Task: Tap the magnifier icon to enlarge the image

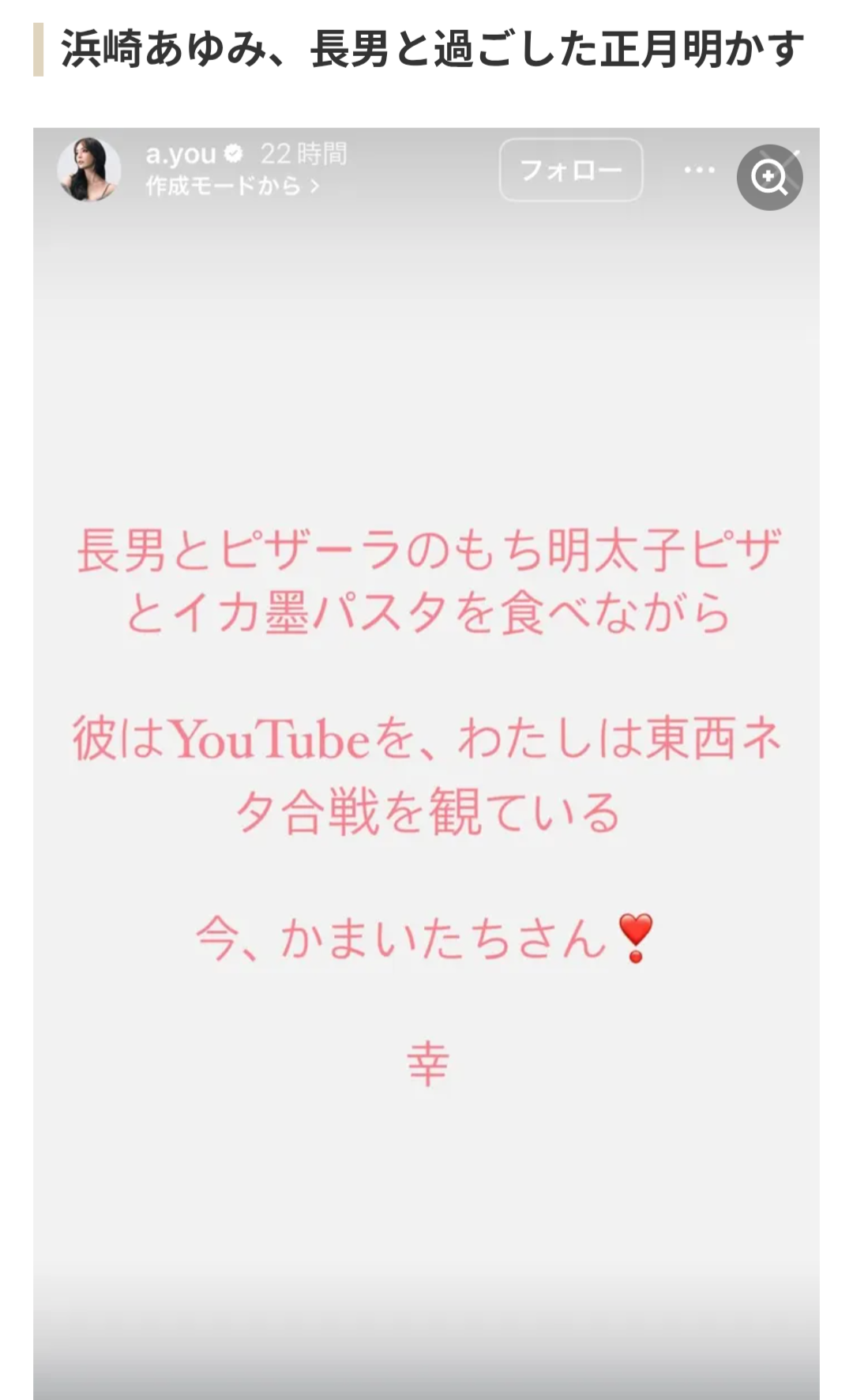Action: (x=769, y=177)
